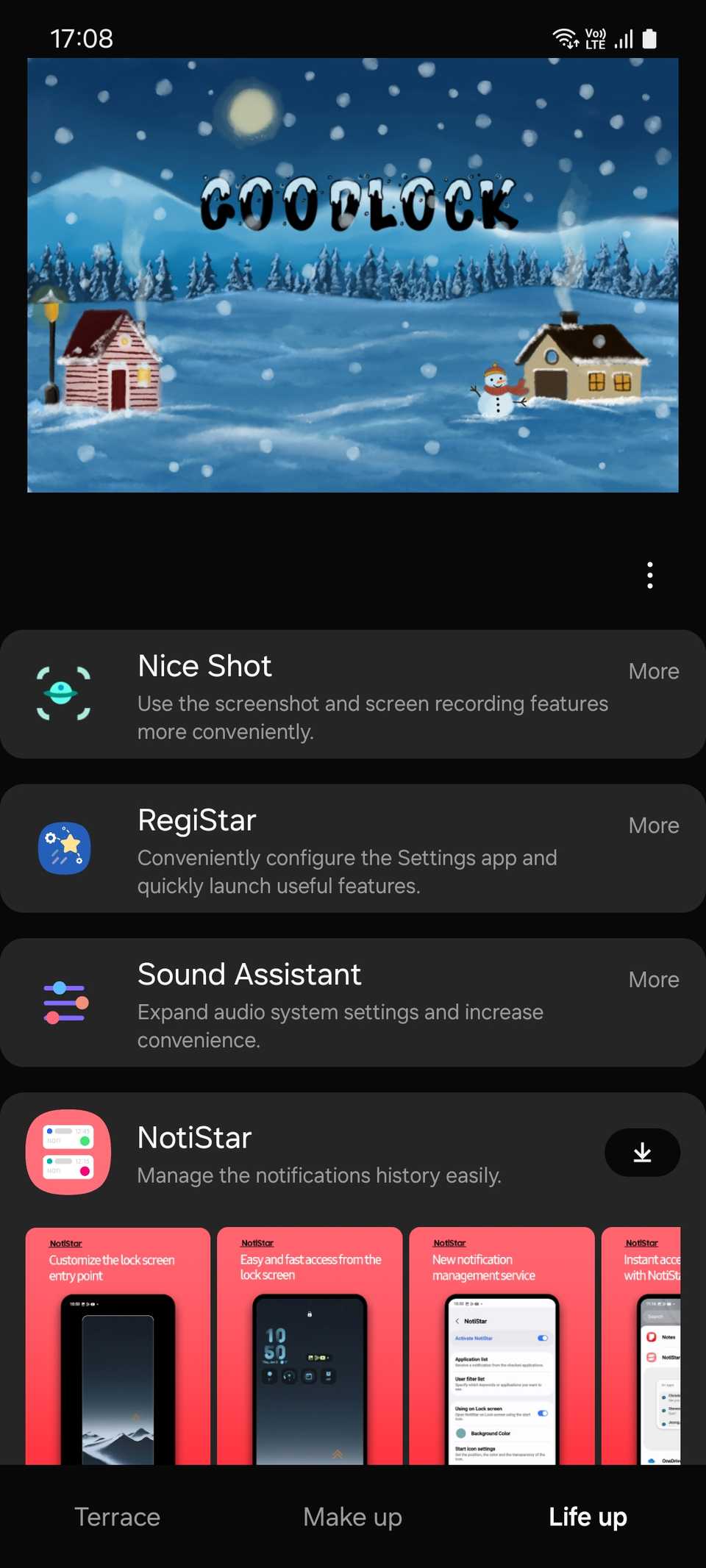Open the Nice Shot feature icon
706x1568 pixels.
coord(65,694)
